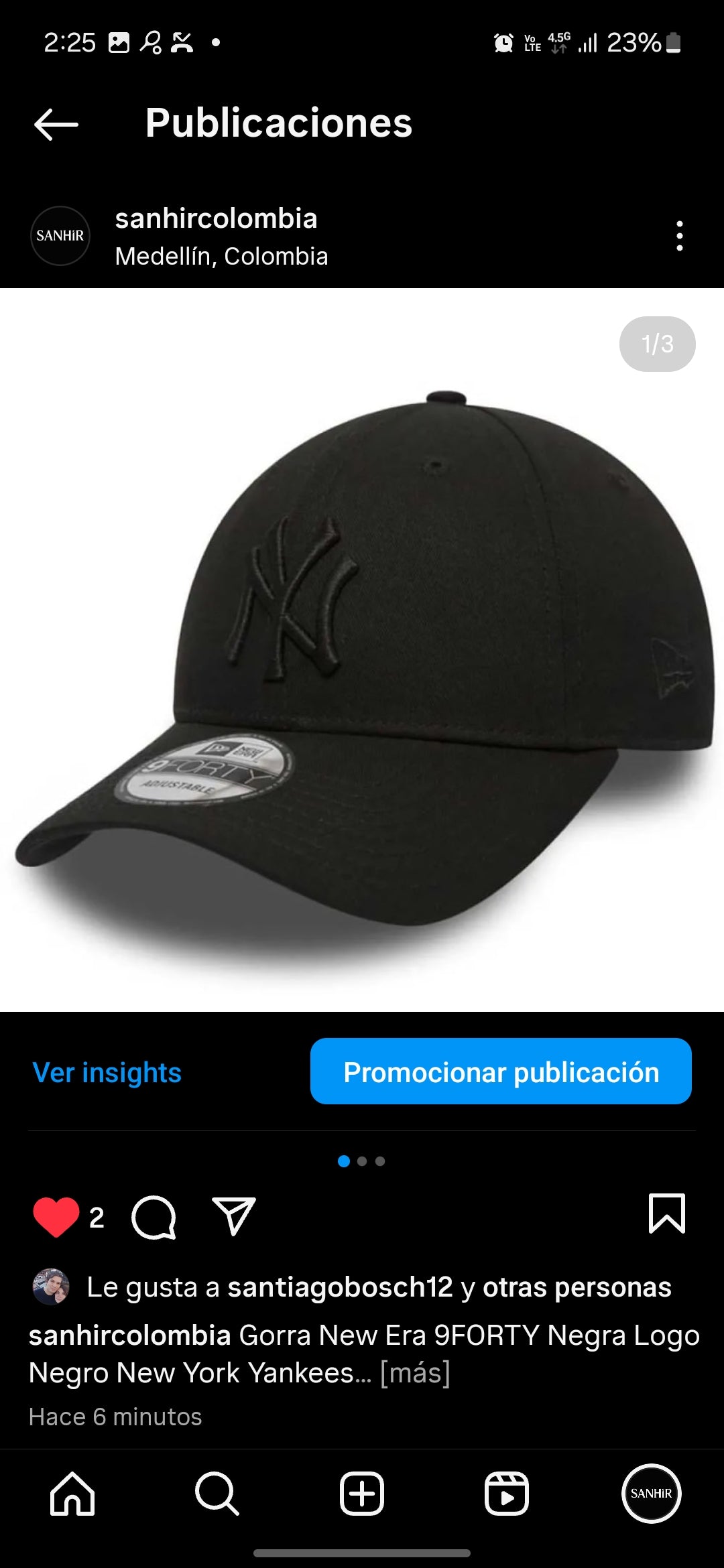Screen dimensions: 724x1568
Task: Open the Medellín, Colombia location
Action: (221, 256)
